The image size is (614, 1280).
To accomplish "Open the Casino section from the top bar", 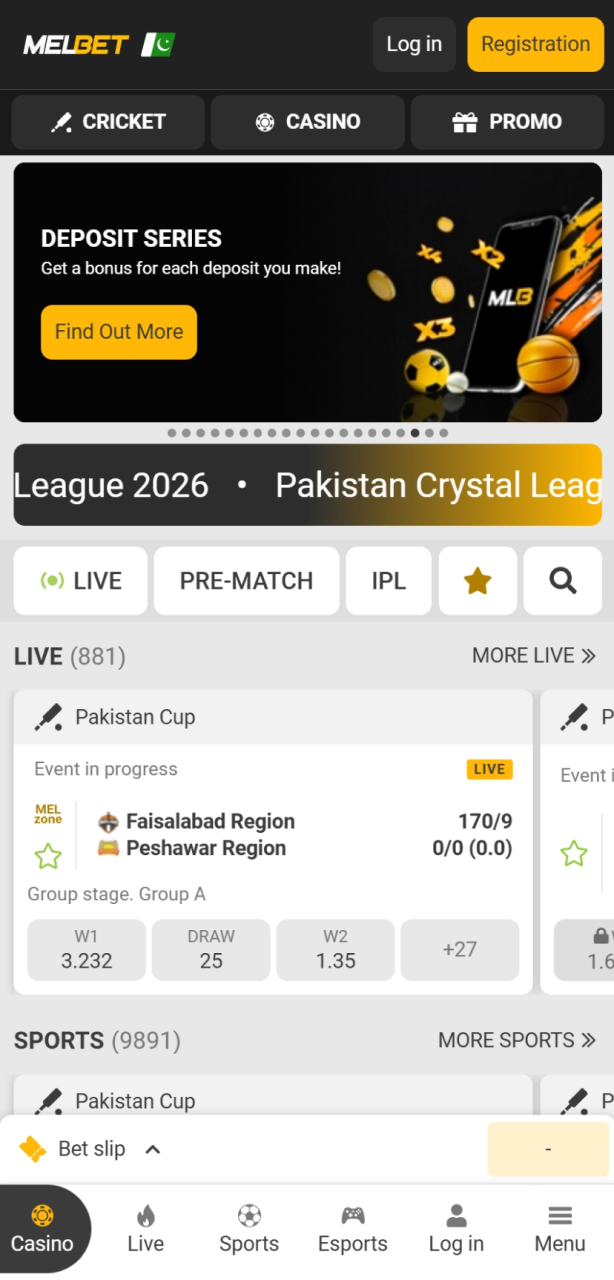I will (x=308, y=122).
